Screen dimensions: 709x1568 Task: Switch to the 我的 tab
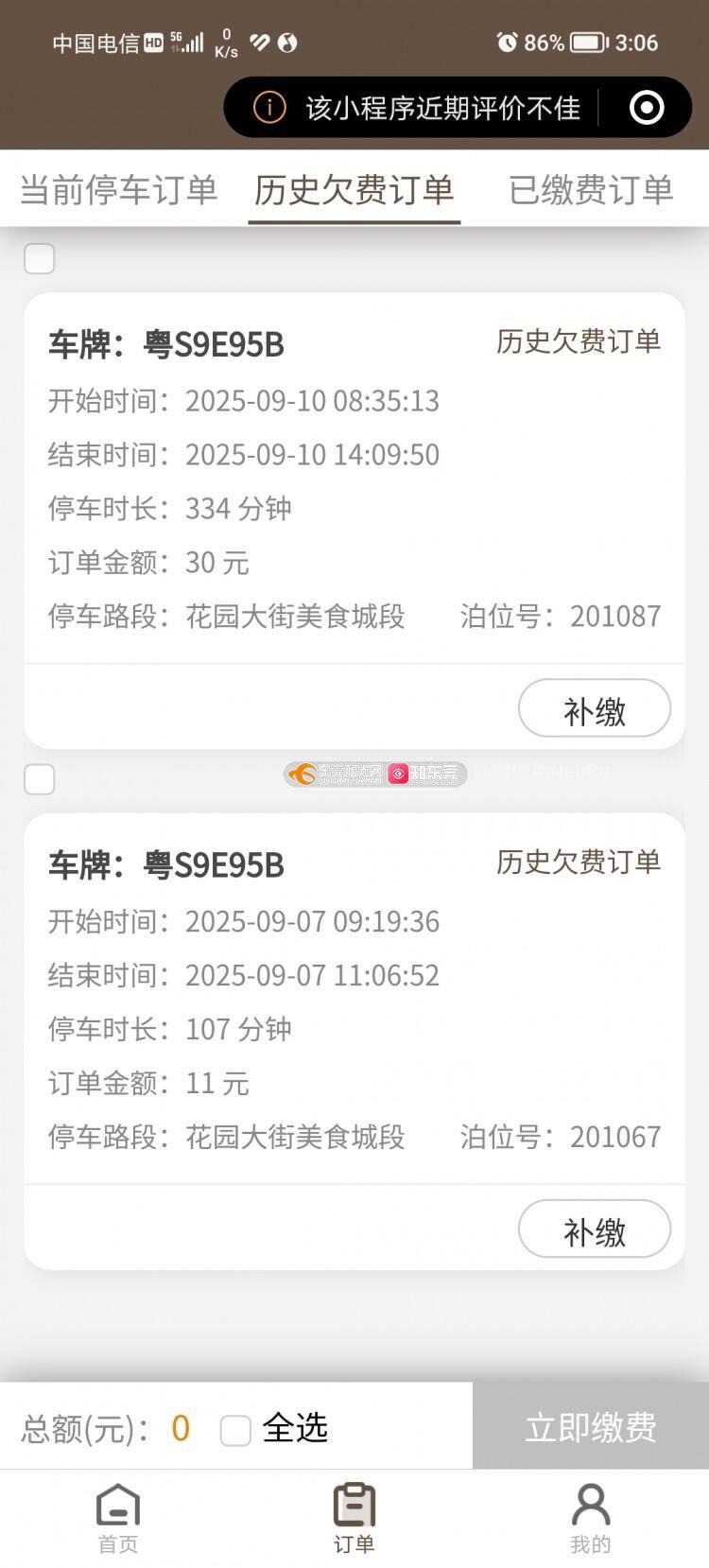591,1518
